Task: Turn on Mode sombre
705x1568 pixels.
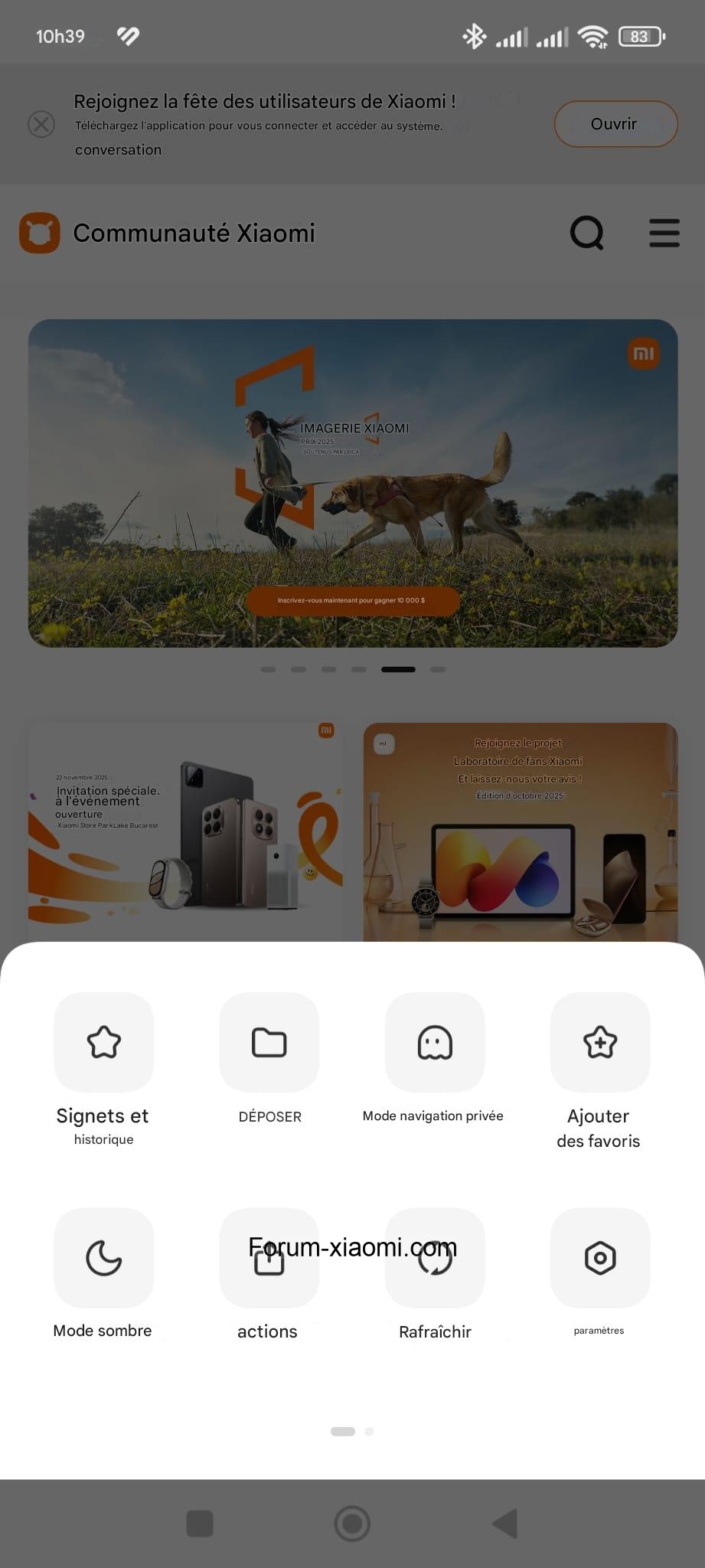Action: point(103,1257)
